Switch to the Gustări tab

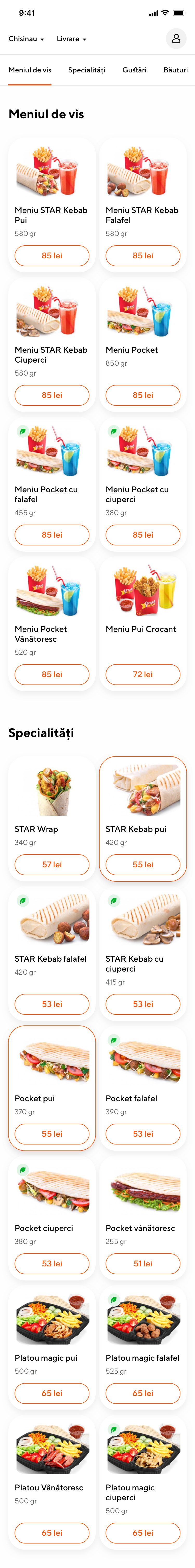[134, 70]
